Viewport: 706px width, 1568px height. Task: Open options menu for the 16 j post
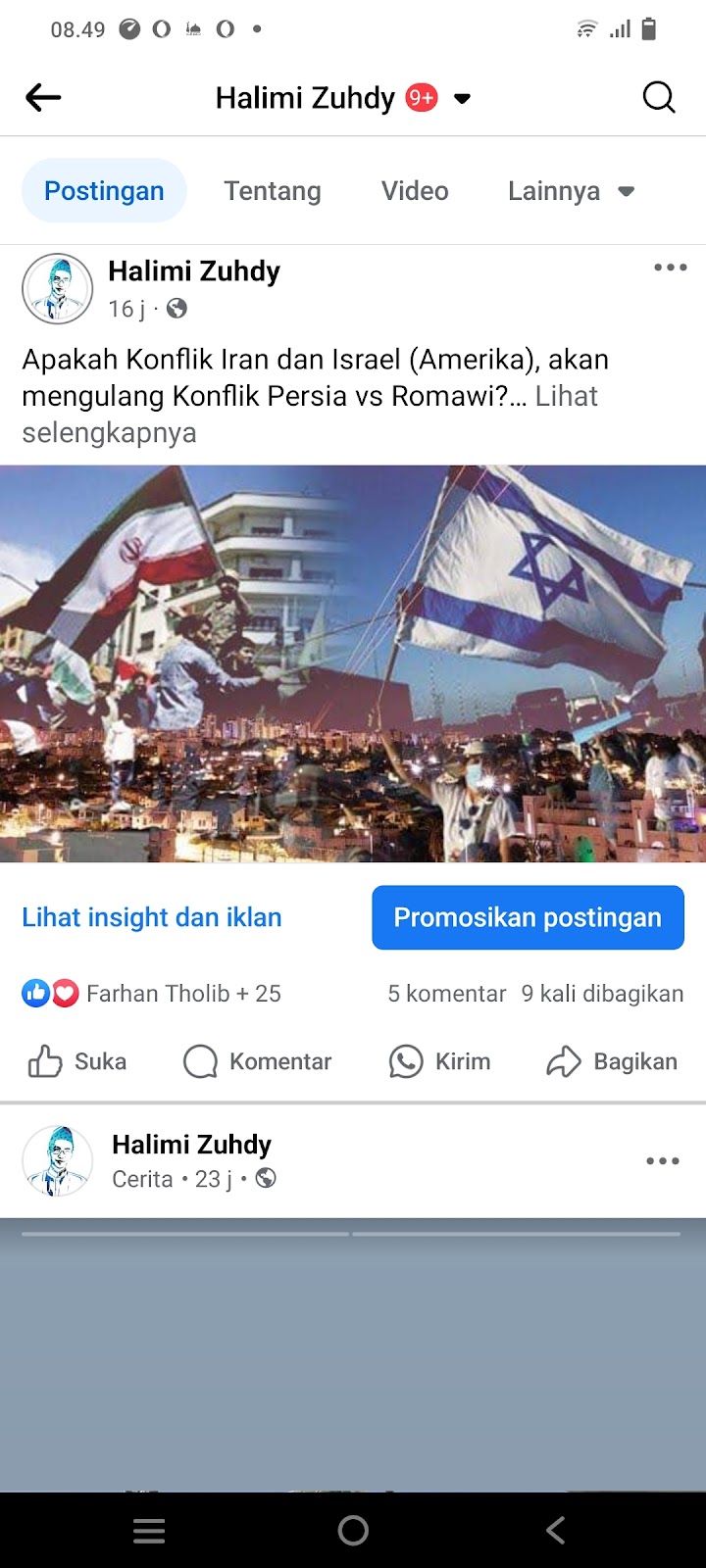coord(670,268)
